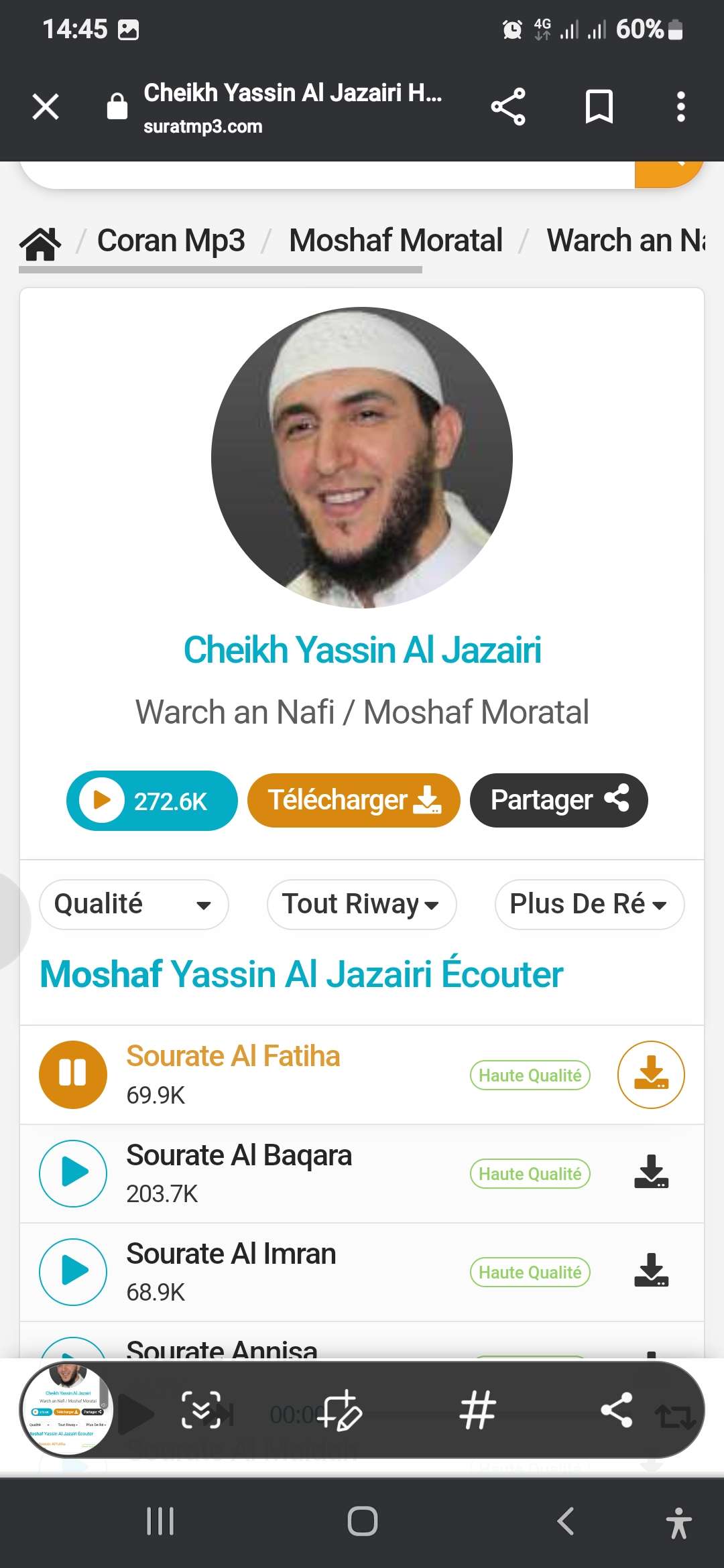Download Sourate Al Baqara

pyautogui.click(x=651, y=1171)
